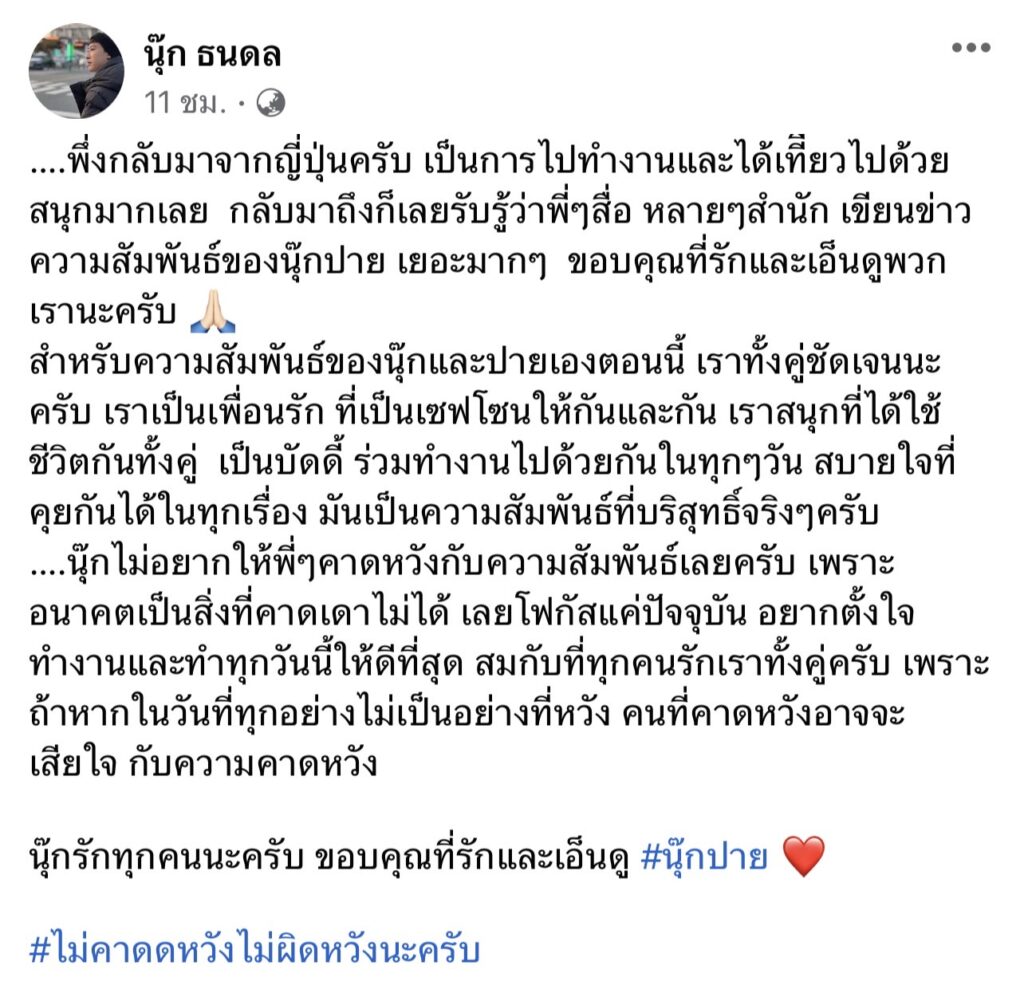Open the #ไม่คาดดหวังไม่ผิดหวังนะครับ hashtag

click(255, 948)
